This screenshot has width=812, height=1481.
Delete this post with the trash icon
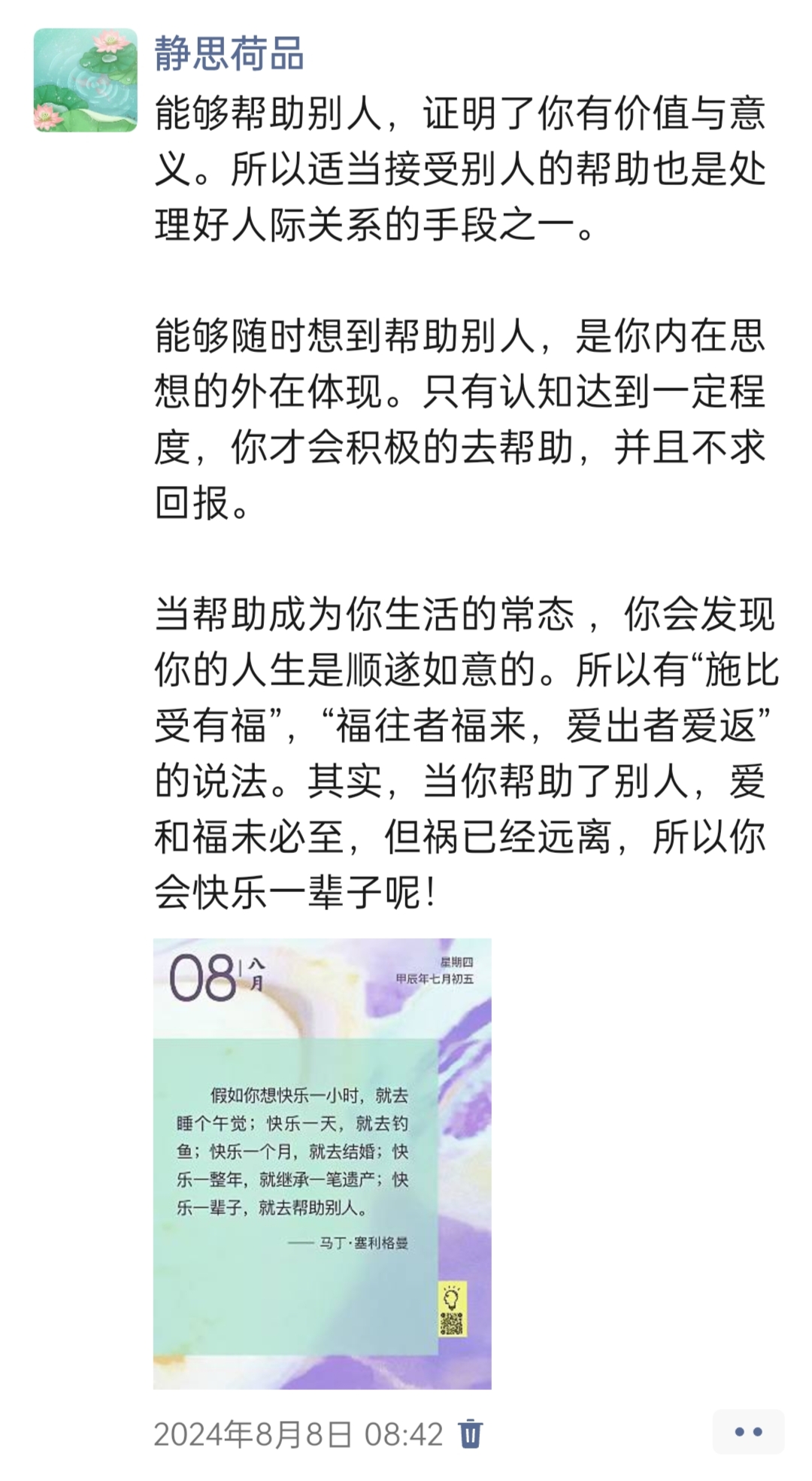(471, 1433)
